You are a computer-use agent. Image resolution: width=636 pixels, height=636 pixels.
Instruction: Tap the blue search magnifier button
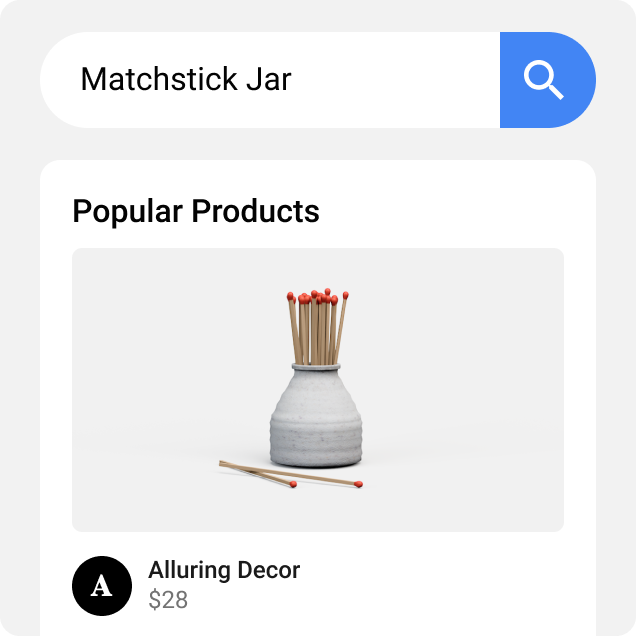(x=546, y=80)
